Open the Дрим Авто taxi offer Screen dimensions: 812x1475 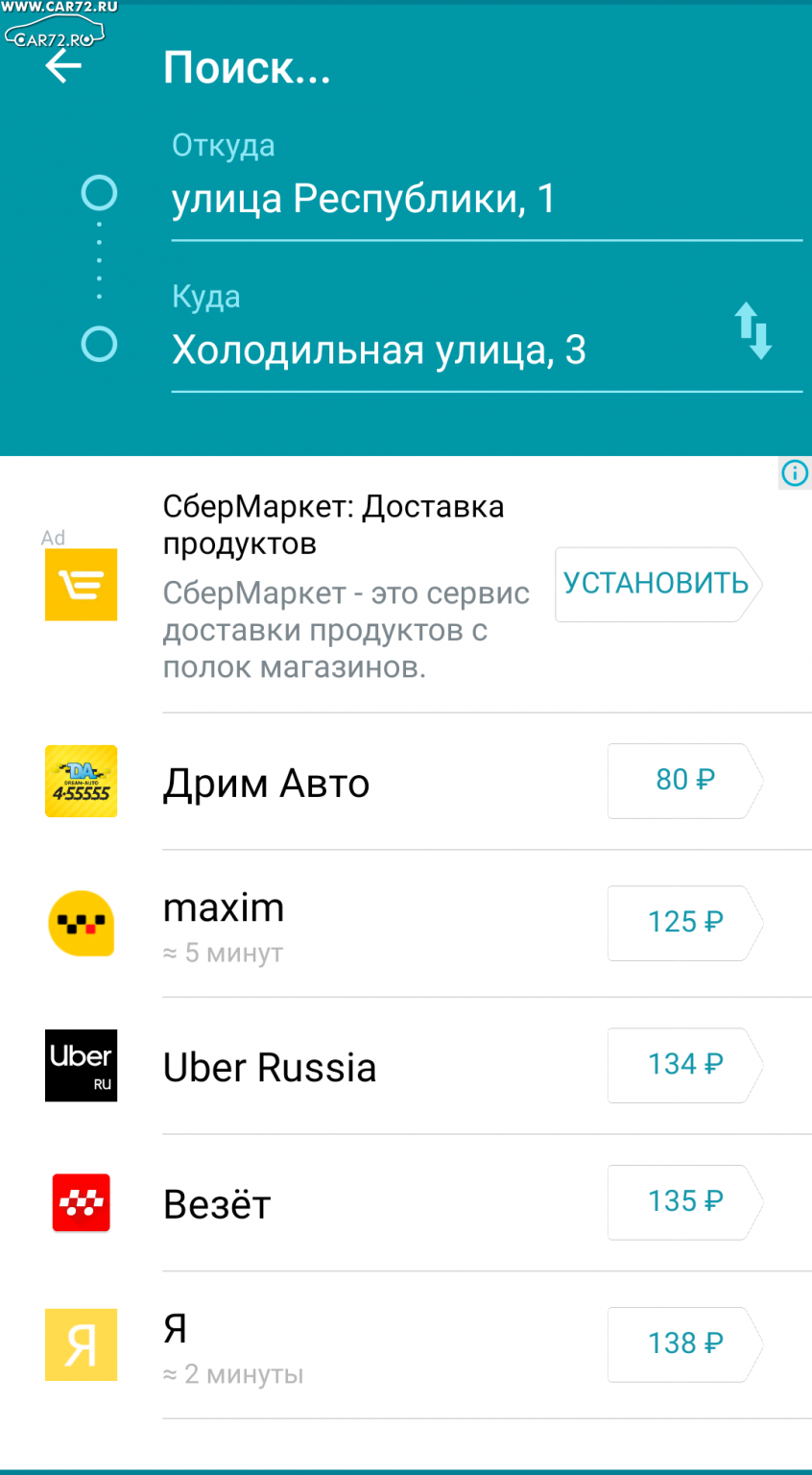tap(406, 782)
